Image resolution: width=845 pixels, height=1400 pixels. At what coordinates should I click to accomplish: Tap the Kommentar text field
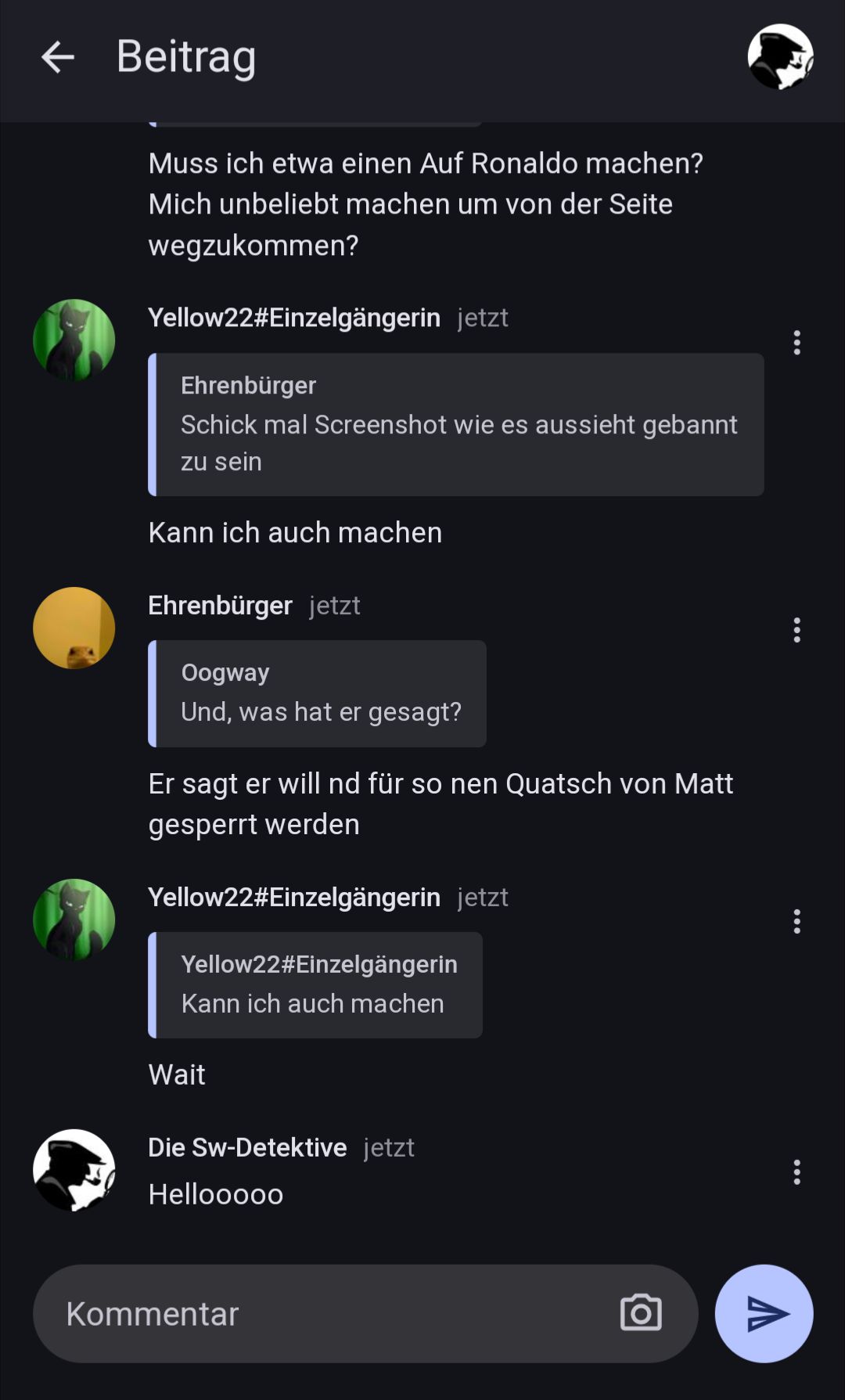pos(329,1314)
